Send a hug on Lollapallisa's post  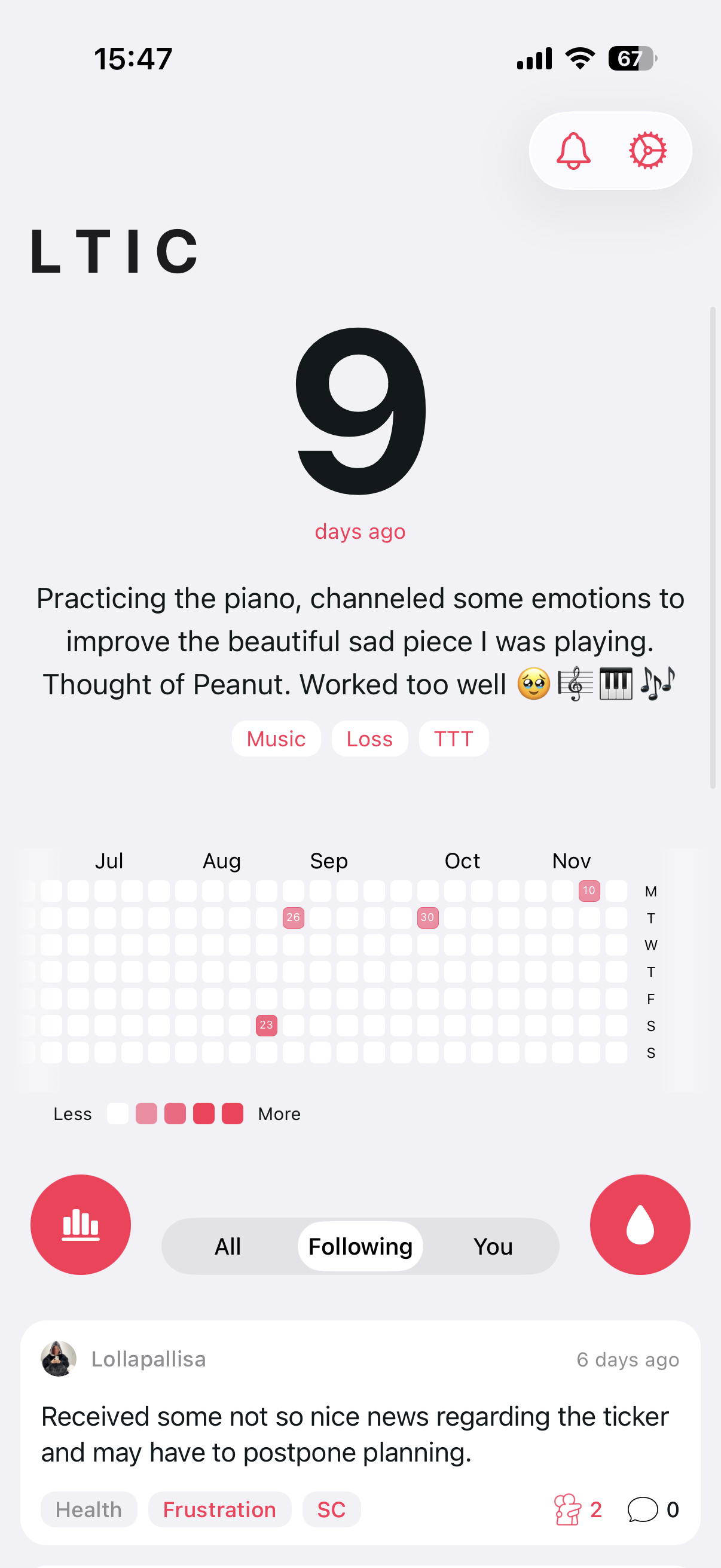coord(568,1509)
